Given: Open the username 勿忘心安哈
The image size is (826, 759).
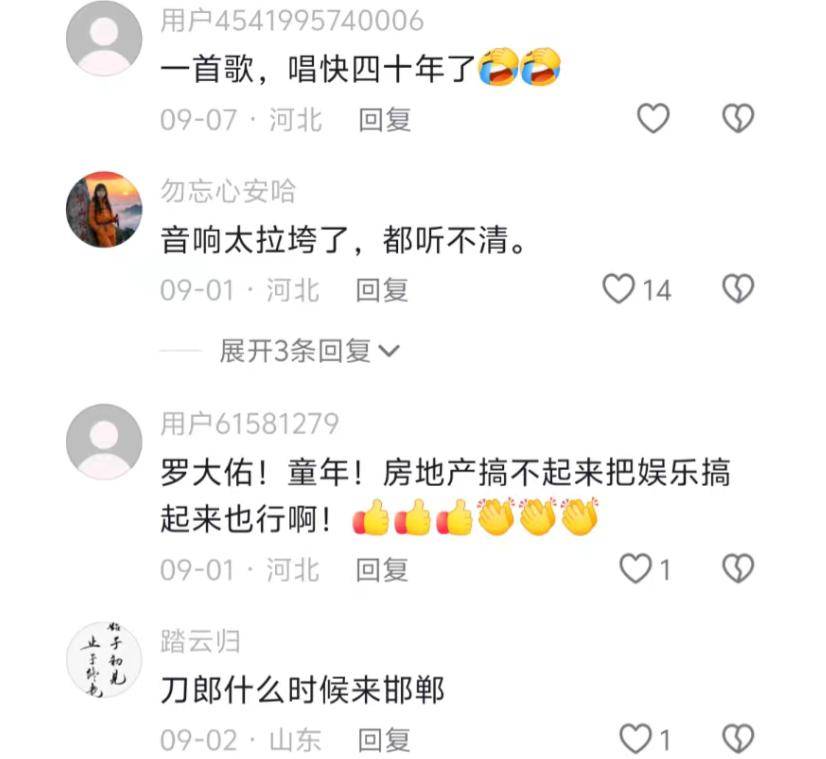Looking at the screenshot, I should (228, 191).
